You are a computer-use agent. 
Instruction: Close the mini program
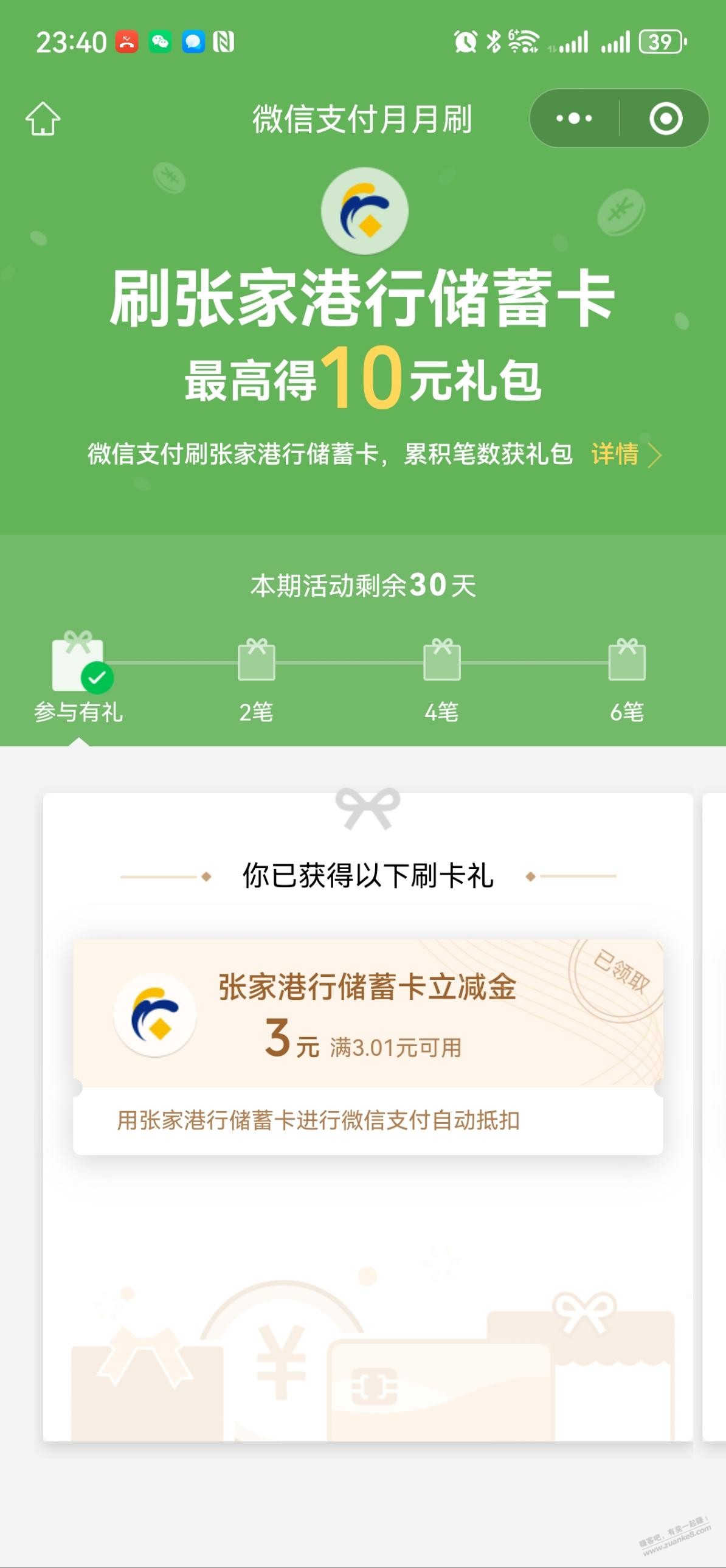coord(665,118)
